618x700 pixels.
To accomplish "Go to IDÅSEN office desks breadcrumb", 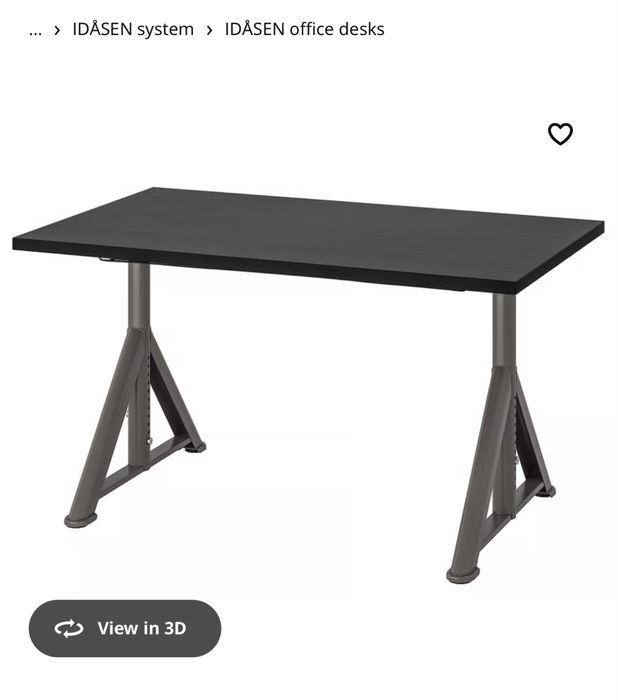I will (304, 30).
